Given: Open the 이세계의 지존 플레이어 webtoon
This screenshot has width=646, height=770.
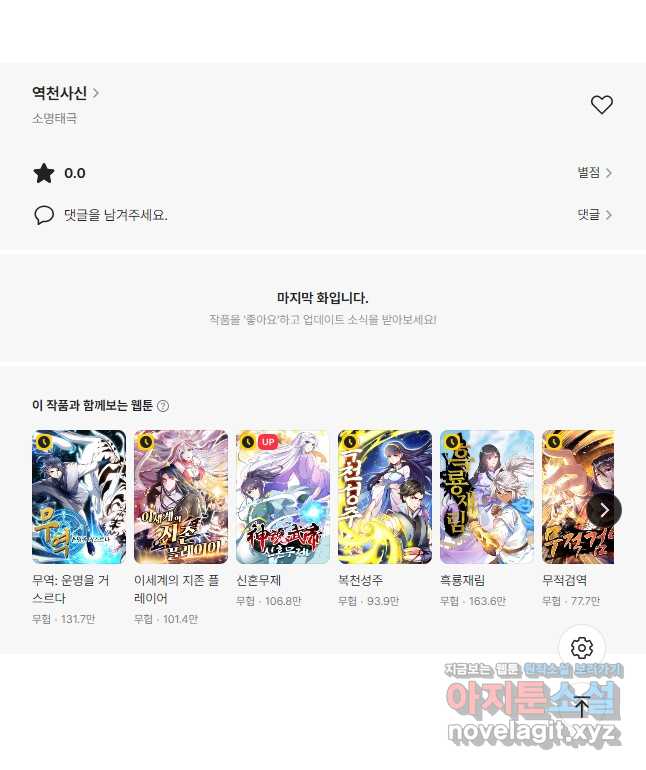Looking at the screenshot, I should coord(181,497).
